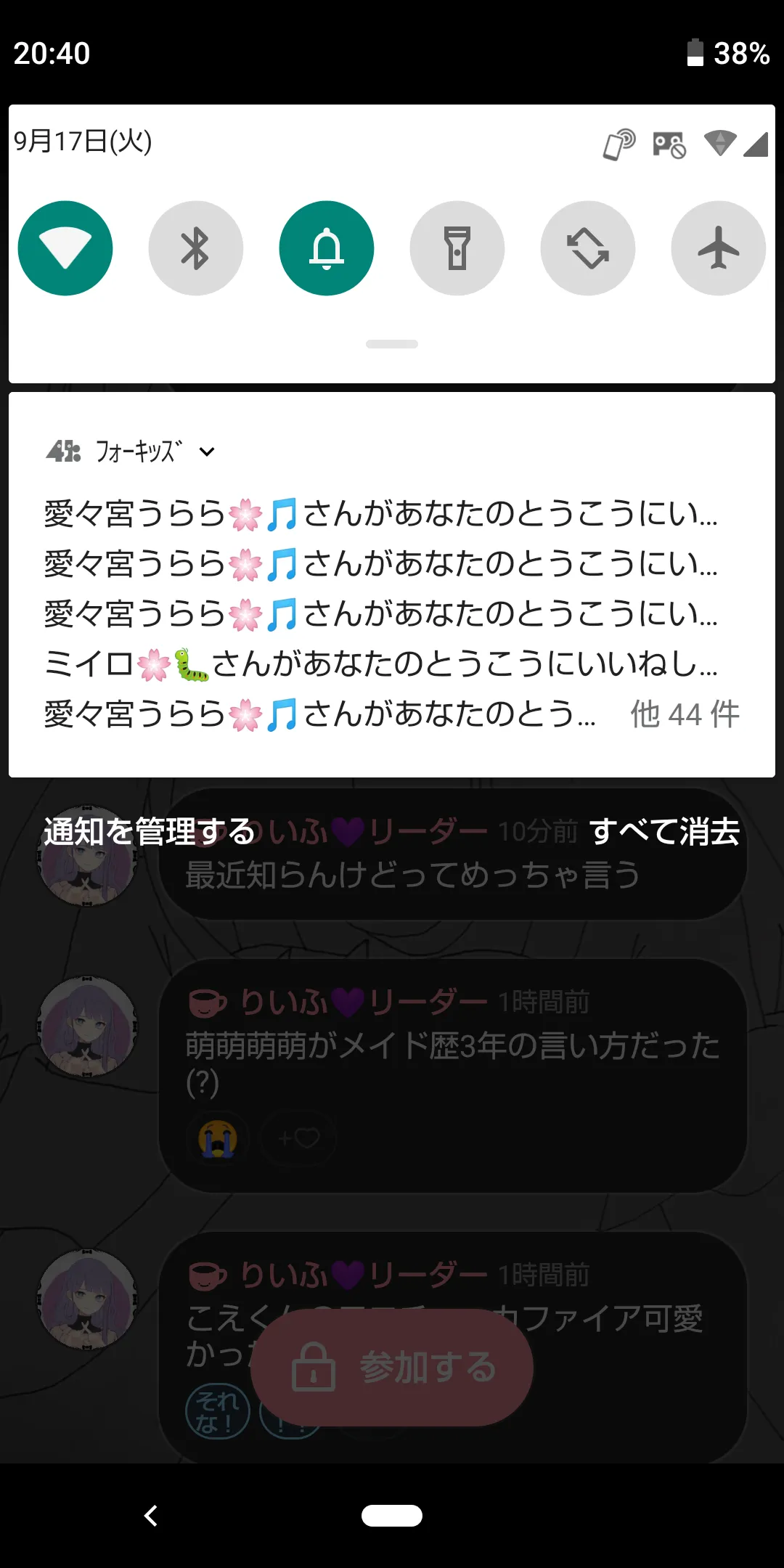Turn on the flashlight
Image resolution: width=784 pixels, height=1568 pixels.
[457, 248]
